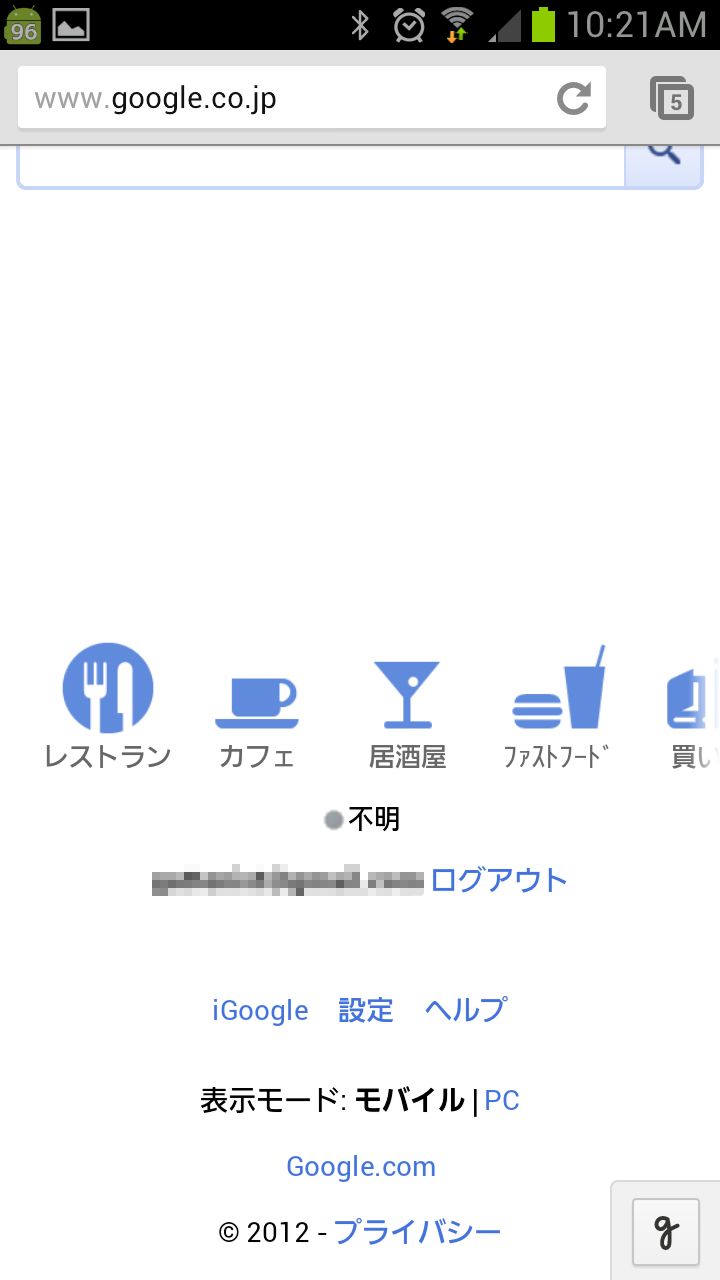Open the iGoogle link

tap(260, 1010)
